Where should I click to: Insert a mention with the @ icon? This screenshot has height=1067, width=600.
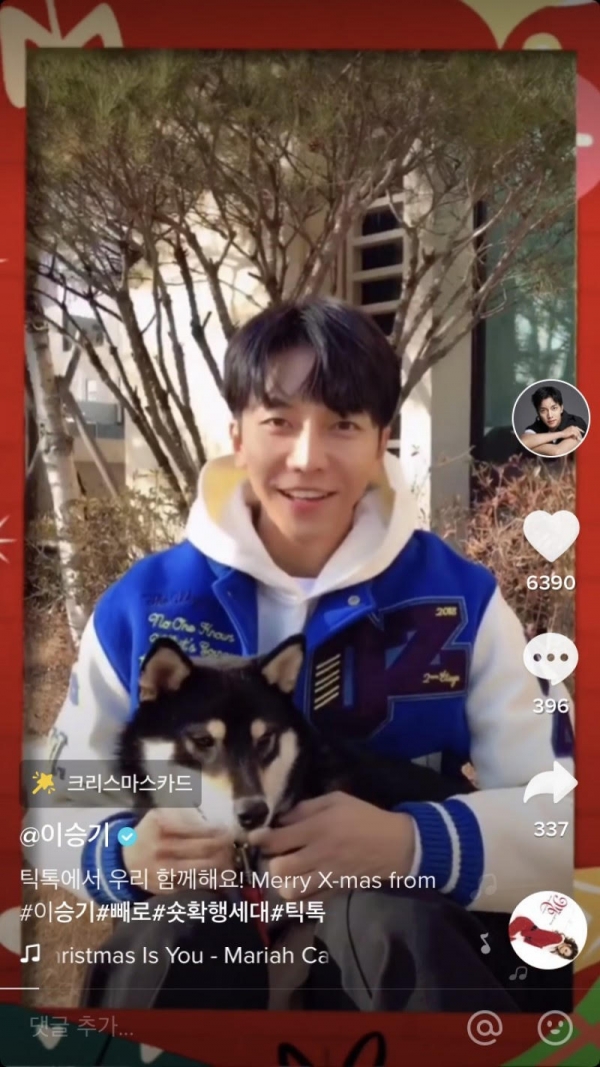click(484, 1027)
